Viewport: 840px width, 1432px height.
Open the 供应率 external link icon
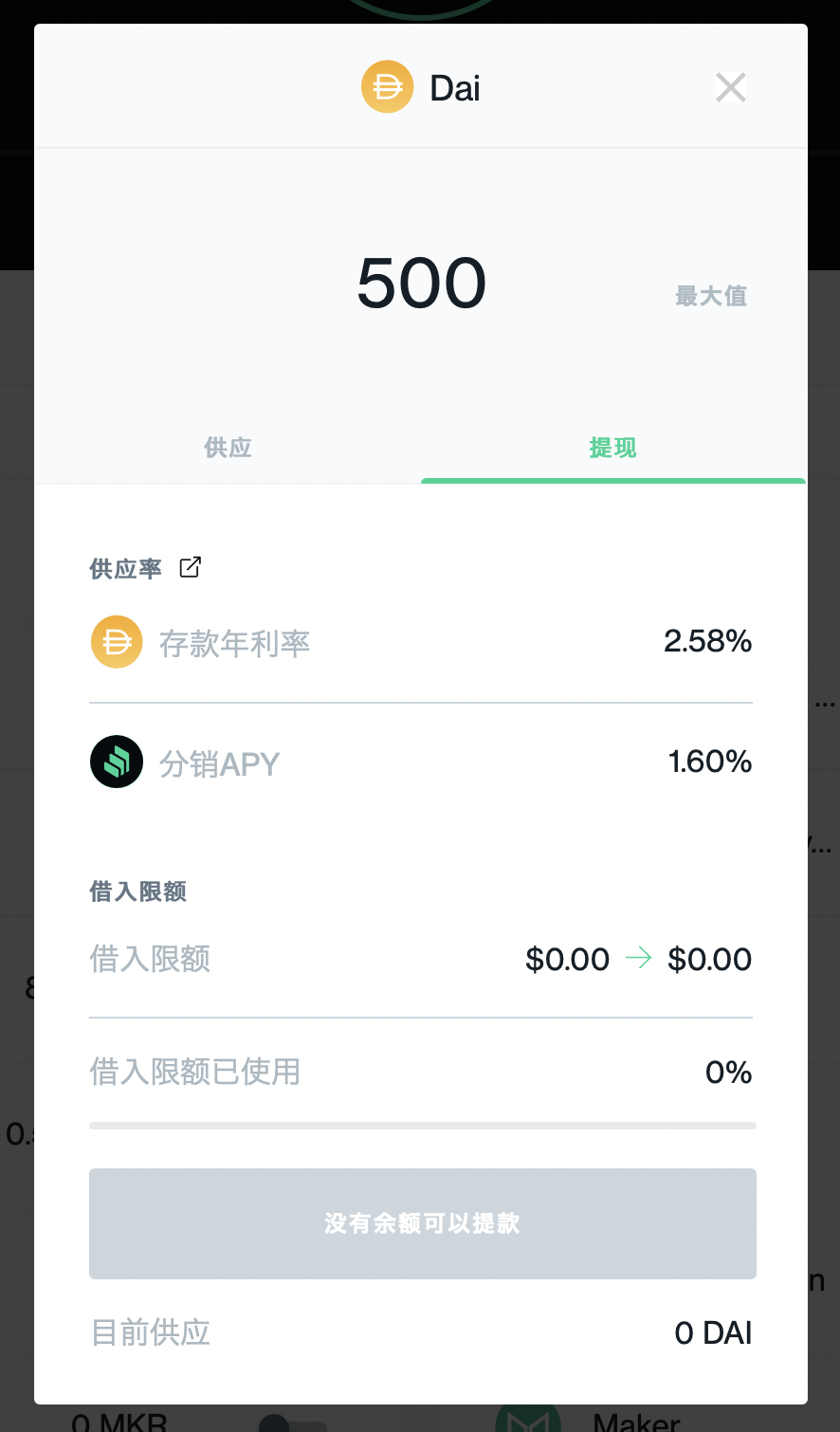click(191, 567)
